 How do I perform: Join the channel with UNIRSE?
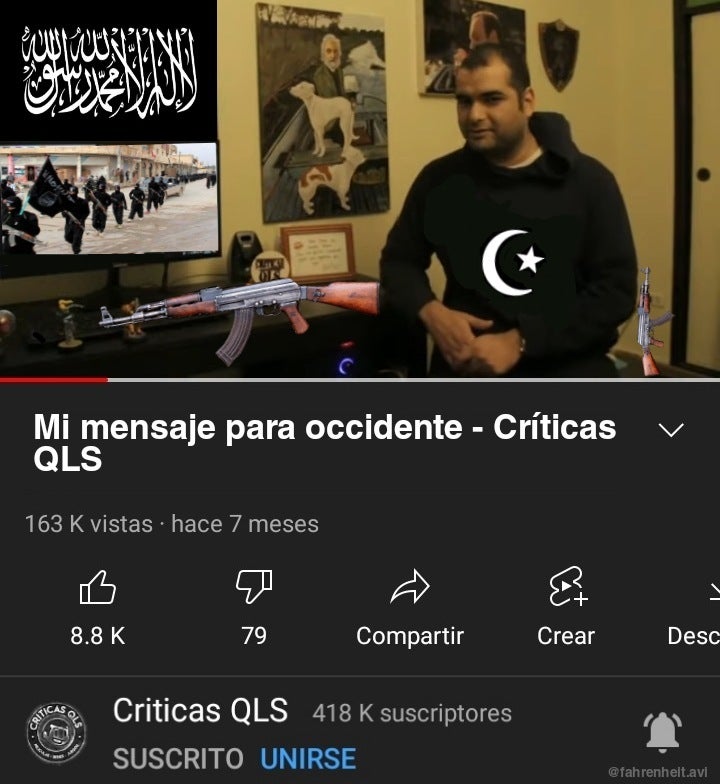(x=308, y=759)
